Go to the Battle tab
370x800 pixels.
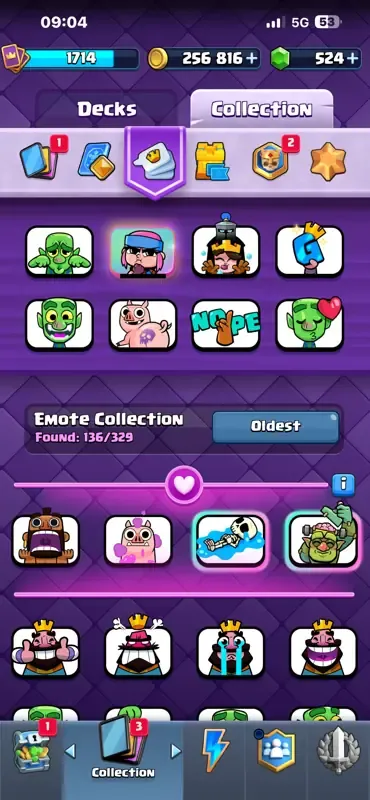click(x=215, y=756)
